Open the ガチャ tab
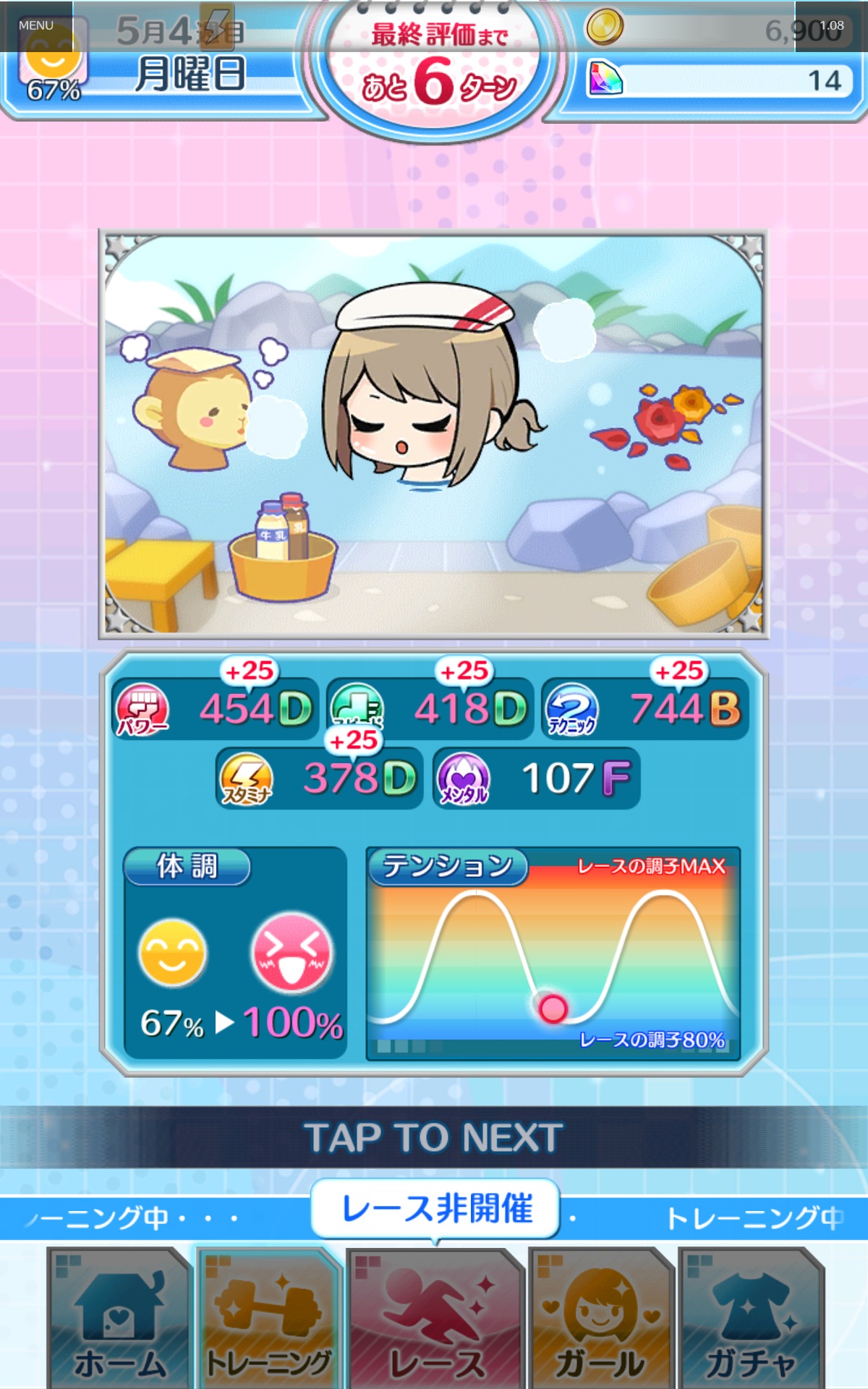868x1389 pixels. pos(751,1318)
